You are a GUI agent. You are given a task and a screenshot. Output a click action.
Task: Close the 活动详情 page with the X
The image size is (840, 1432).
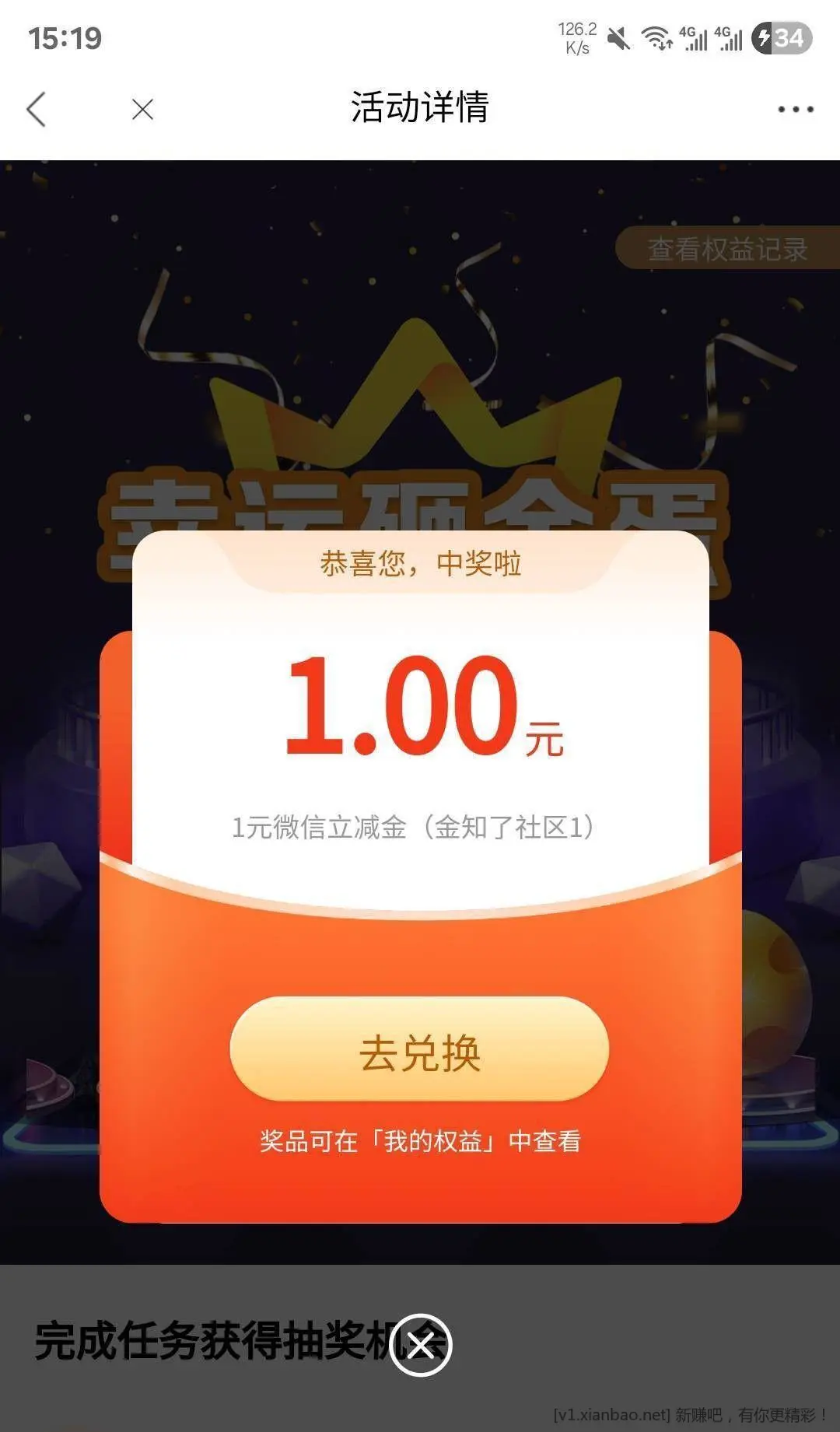point(142,109)
